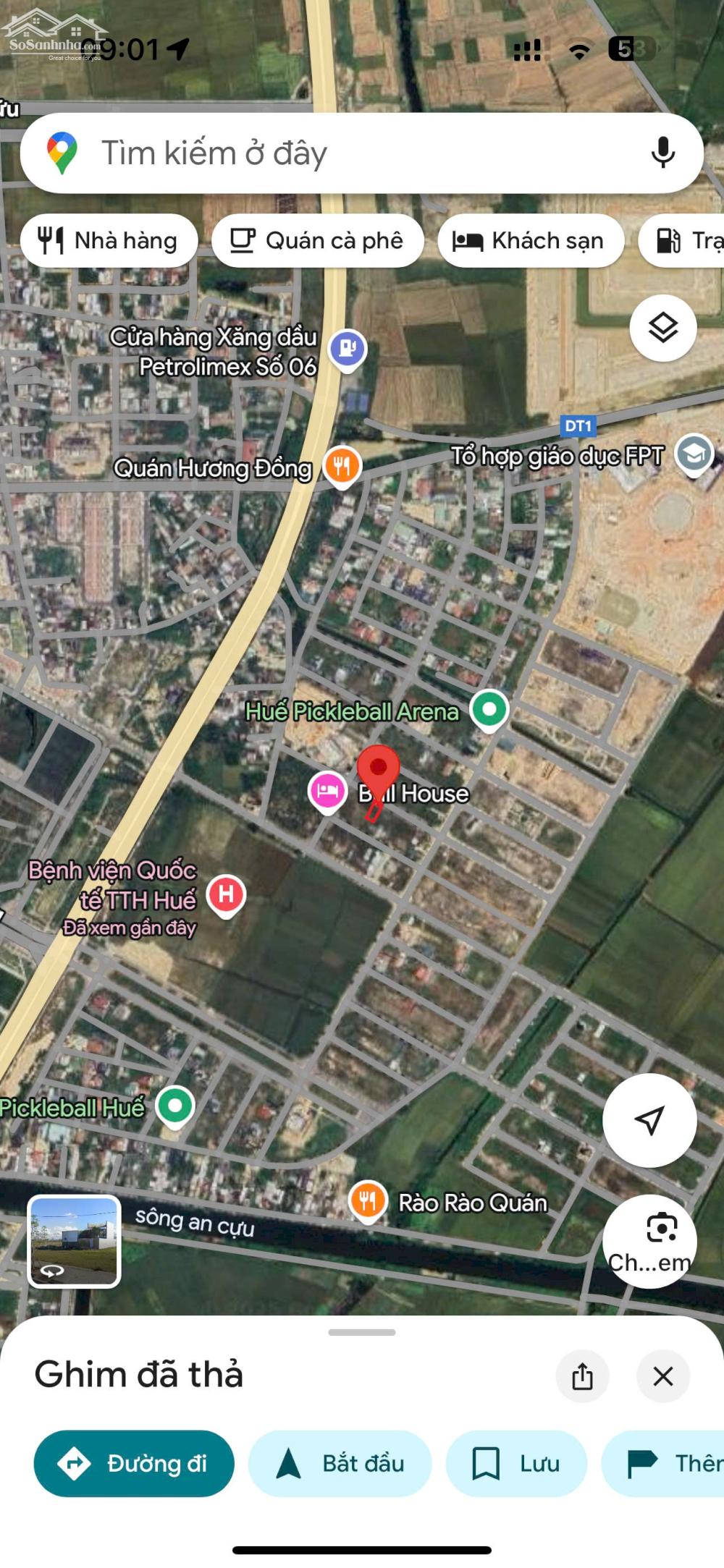Save the pin with Lưu
Image resolution: width=724 pixels, height=1568 pixels.
point(515,1464)
